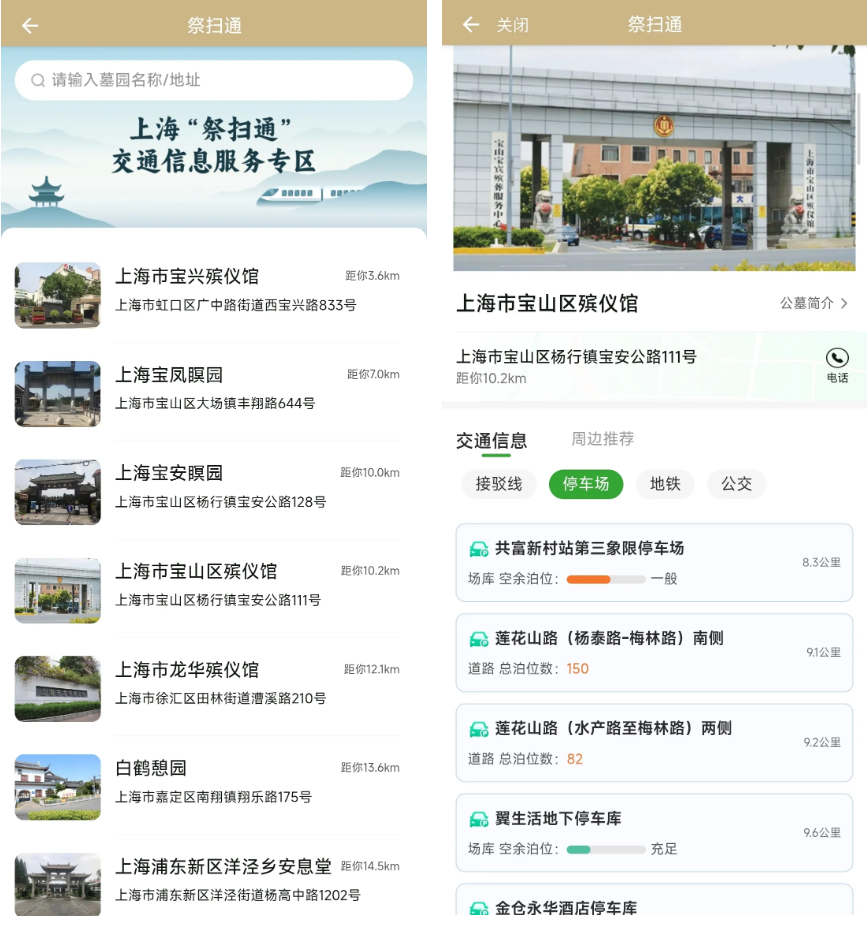Open the 上海宝安暝园 list entry
The width and height of the screenshot is (867, 927).
pos(207,486)
